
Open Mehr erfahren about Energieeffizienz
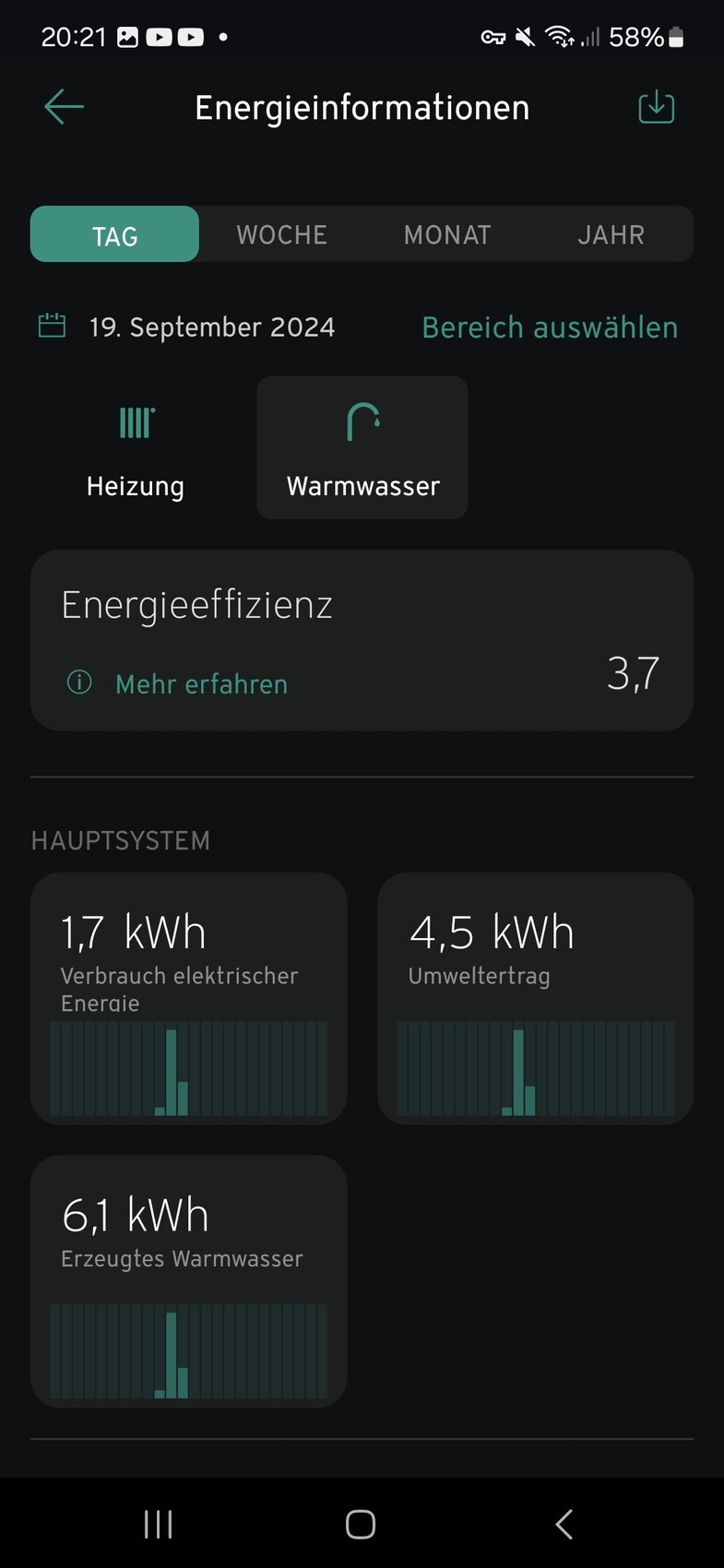(x=201, y=684)
